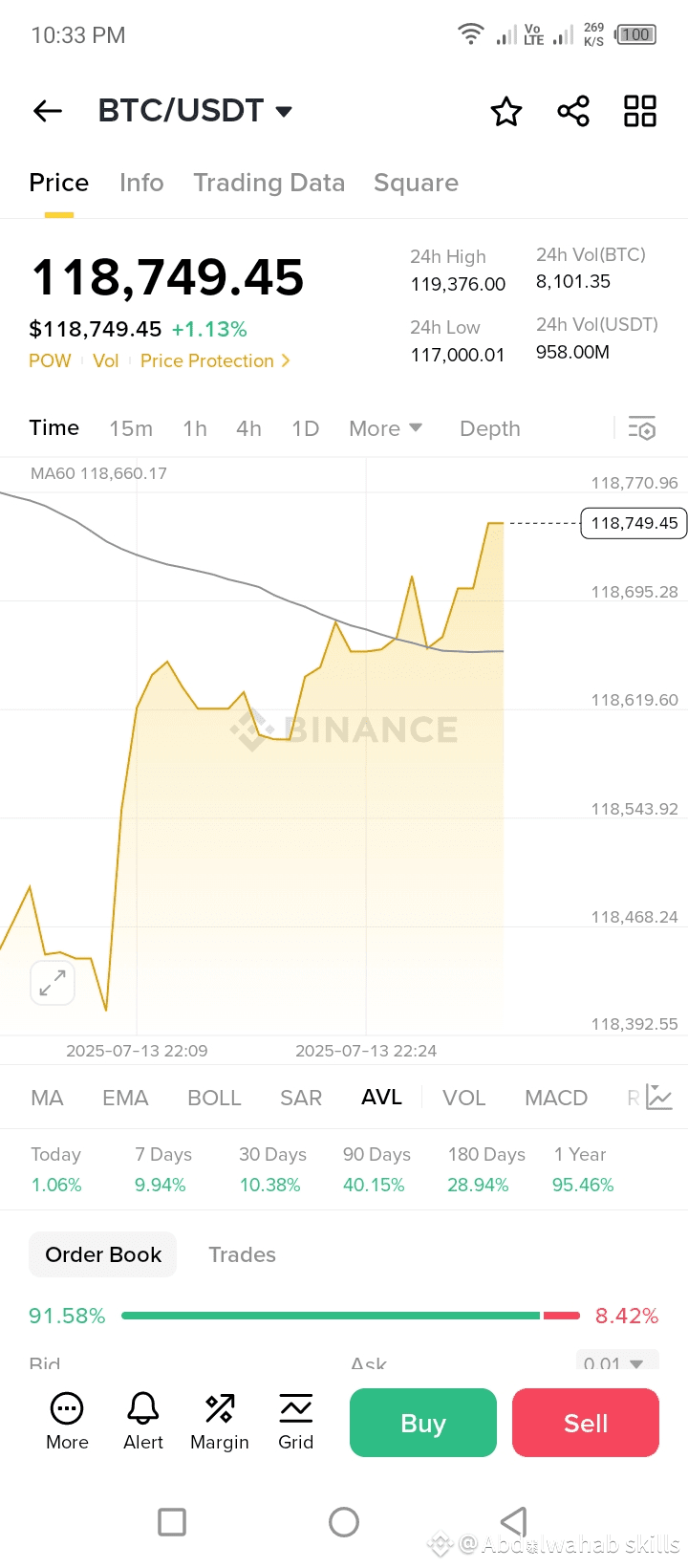
Task: Open Margin trading
Action: [220, 1421]
